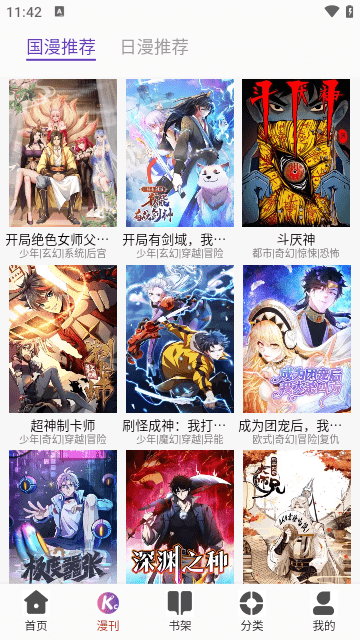Open the 深渊之种 comic cover
360x640 pixels.
point(180,517)
